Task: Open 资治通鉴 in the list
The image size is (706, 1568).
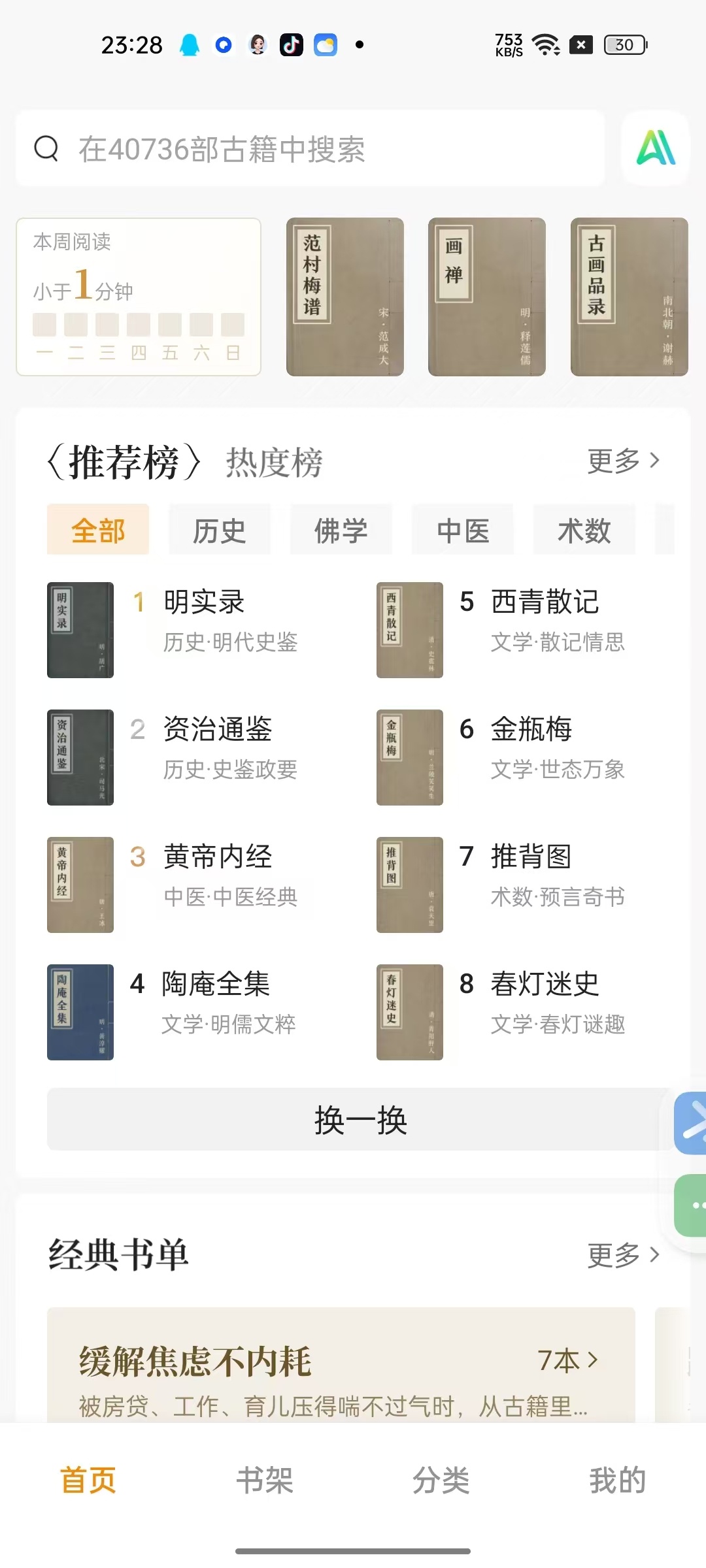Action: coord(217,730)
